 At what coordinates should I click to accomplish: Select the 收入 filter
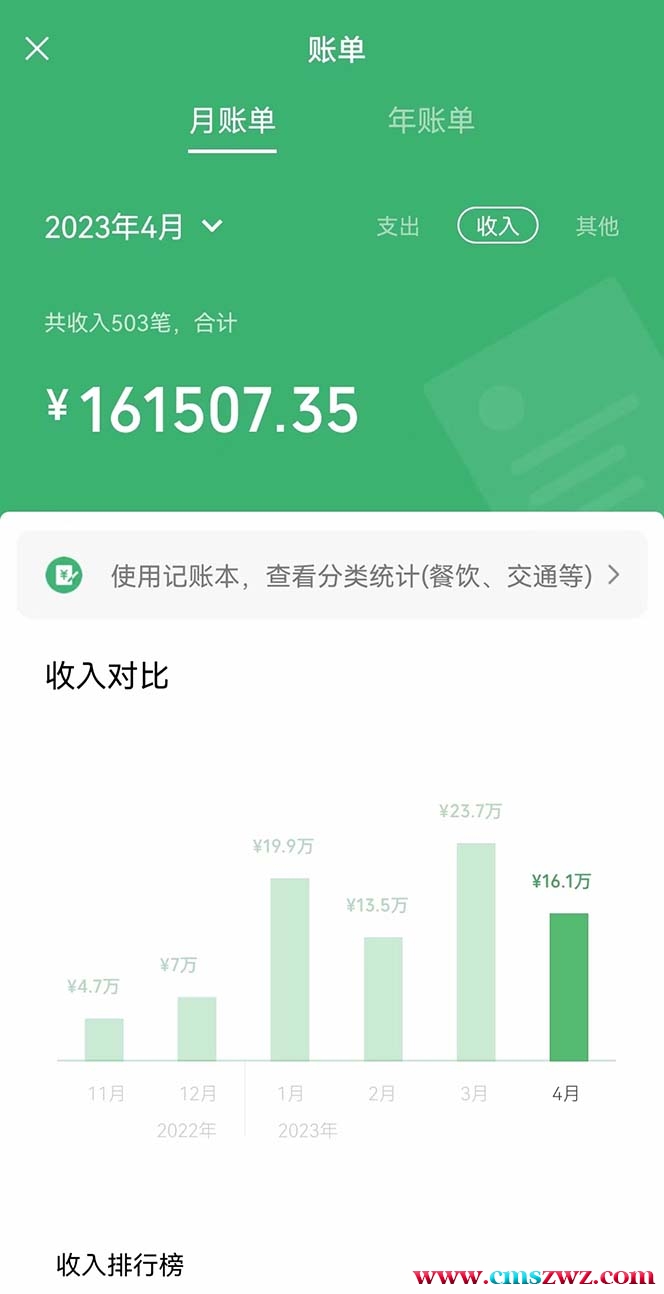[497, 227]
